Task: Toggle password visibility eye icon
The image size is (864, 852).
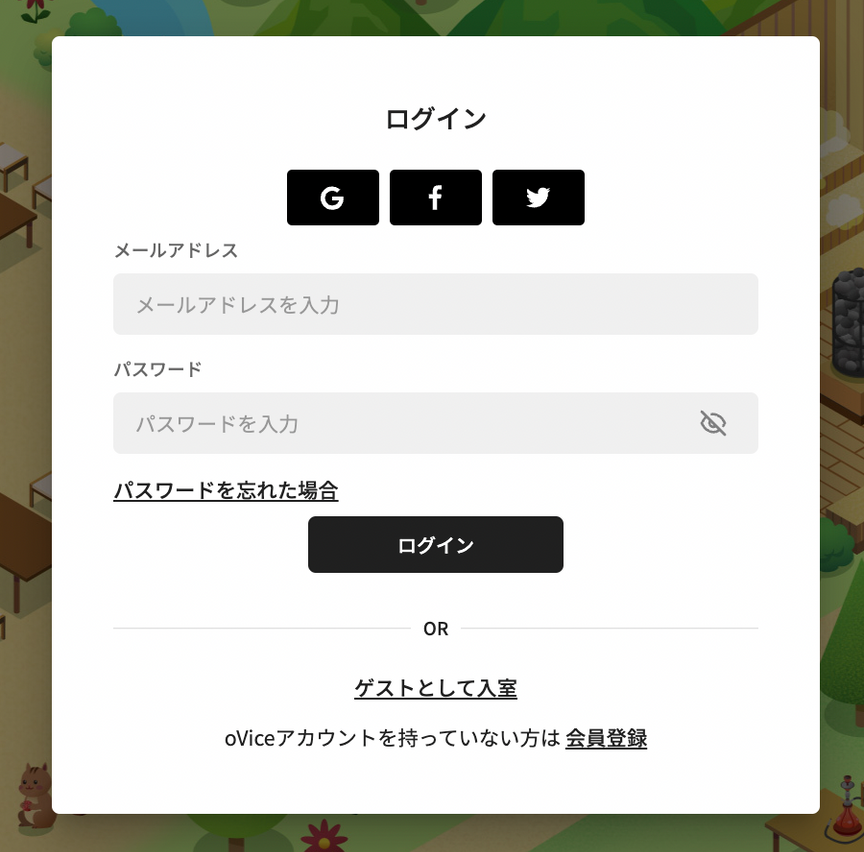Action: [x=713, y=423]
